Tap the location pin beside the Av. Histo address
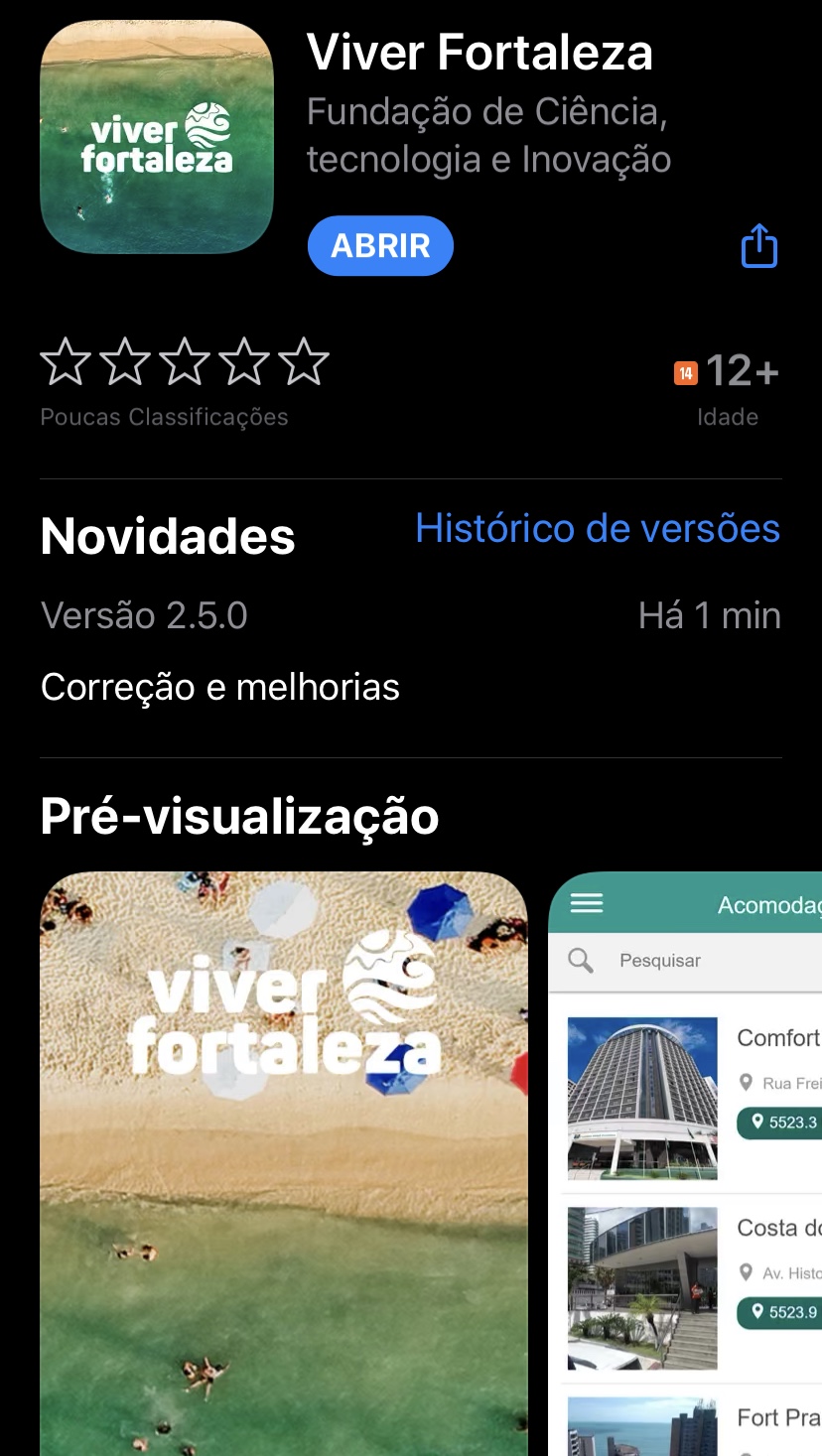Screen dimensions: 822x1456 [x=747, y=1272]
